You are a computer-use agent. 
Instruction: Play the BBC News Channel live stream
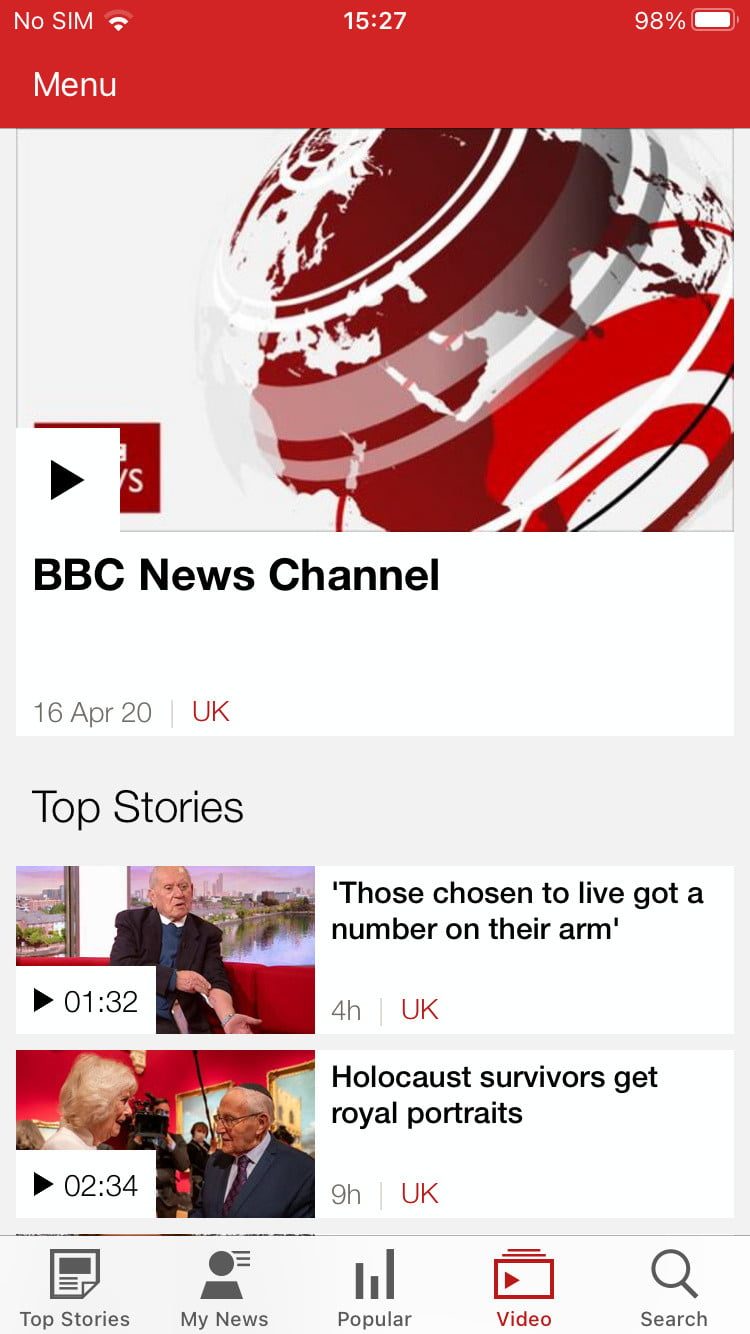(x=67, y=480)
